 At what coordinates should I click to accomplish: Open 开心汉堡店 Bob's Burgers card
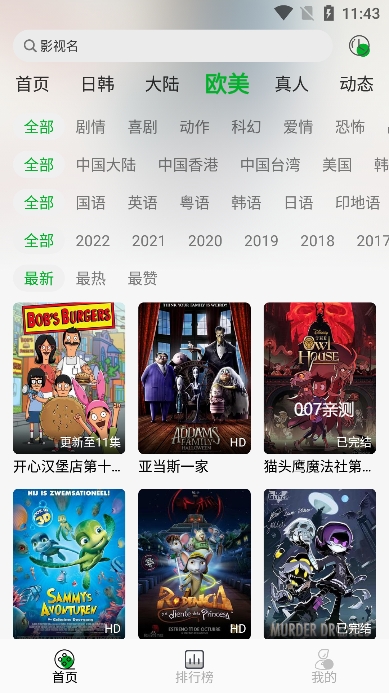tap(69, 388)
